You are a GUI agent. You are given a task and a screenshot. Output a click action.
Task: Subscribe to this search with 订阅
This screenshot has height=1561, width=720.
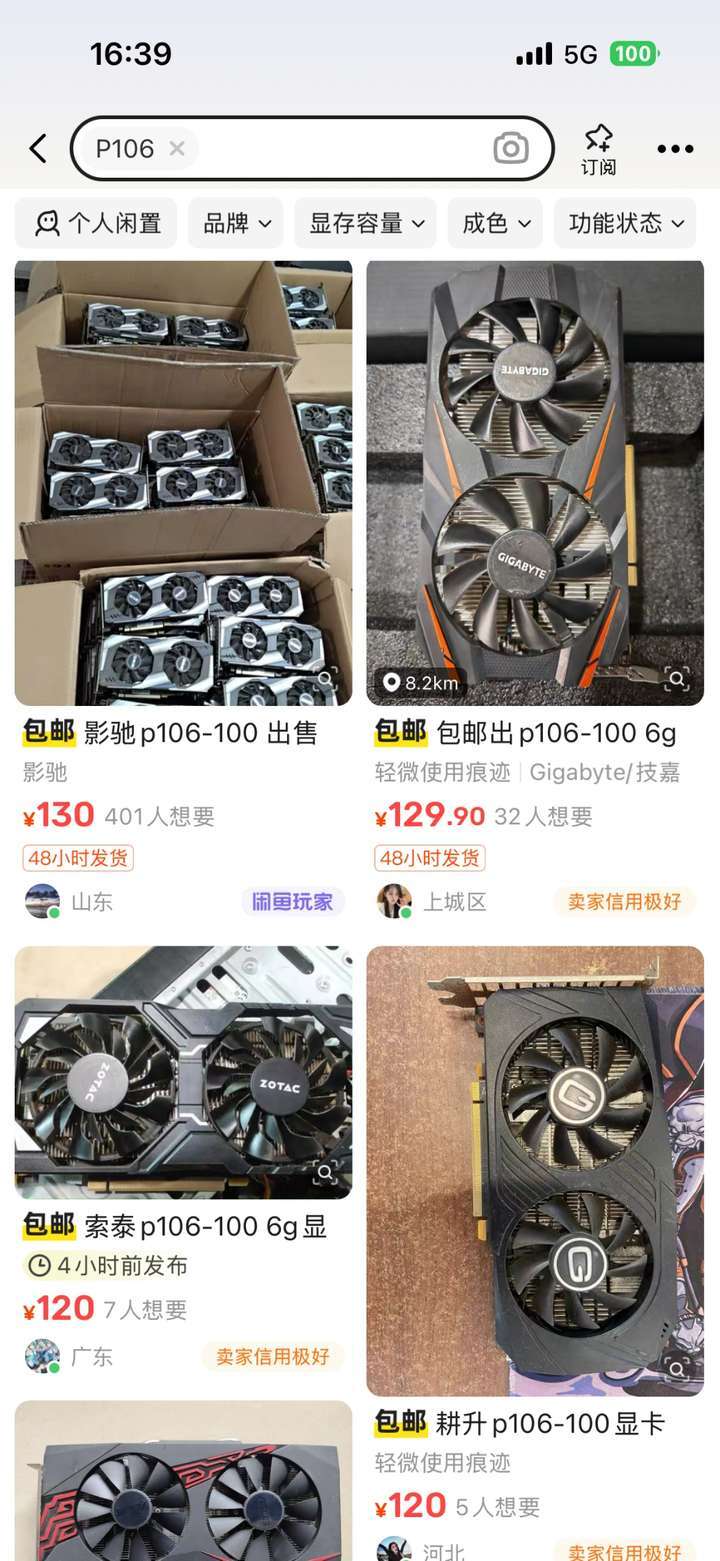(598, 150)
